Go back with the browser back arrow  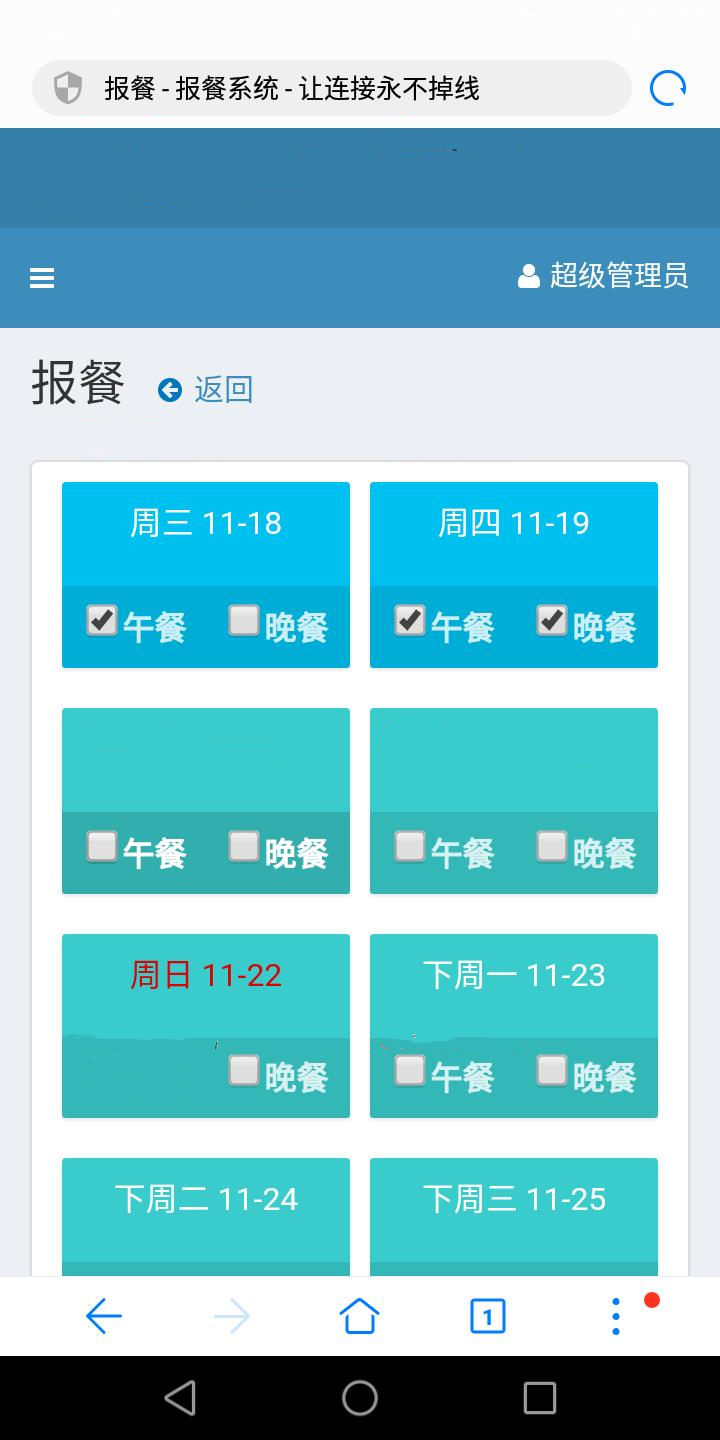(x=104, y=1316)
